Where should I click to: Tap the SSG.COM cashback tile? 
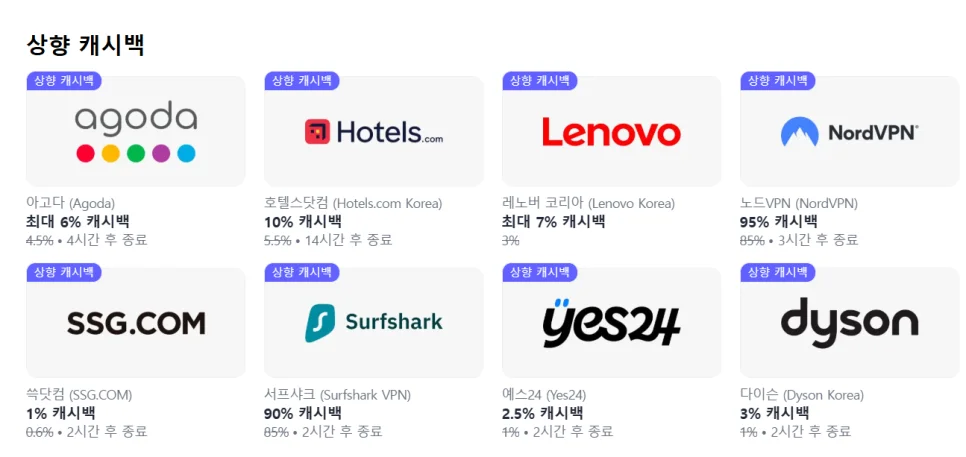click(x=136, y=323)
